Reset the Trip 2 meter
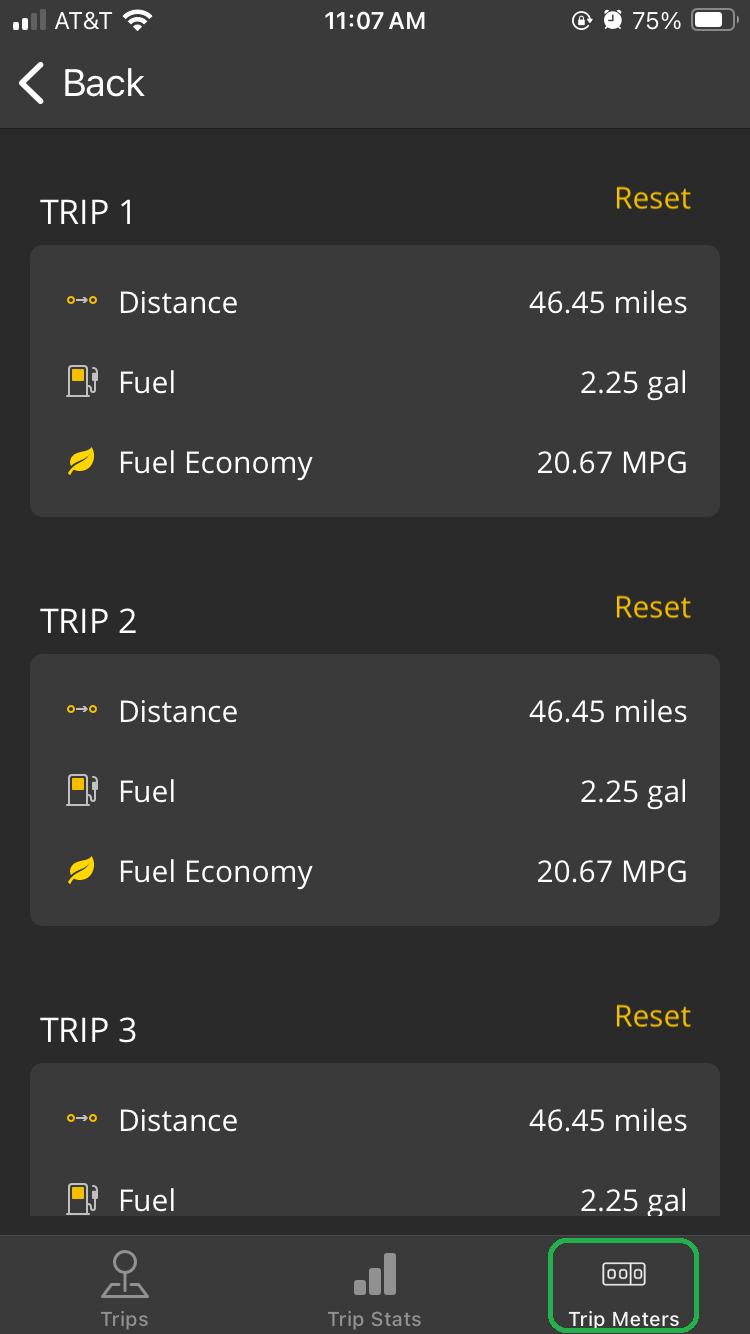 tap(652, 607)
